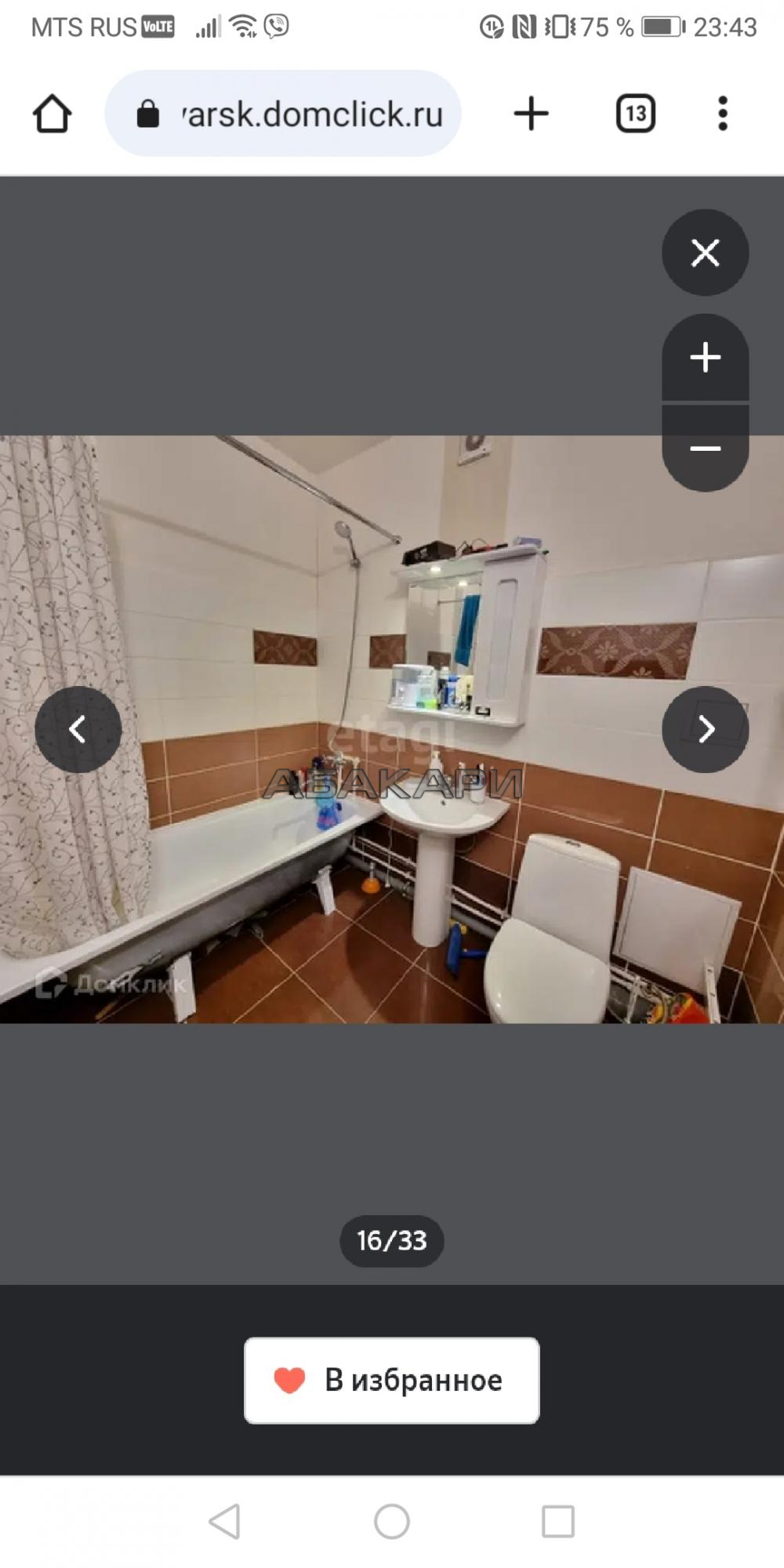The width and height of the screenshot is (784, 1568).
Task: Go back using system navigation
Action: click(224, 1521)
